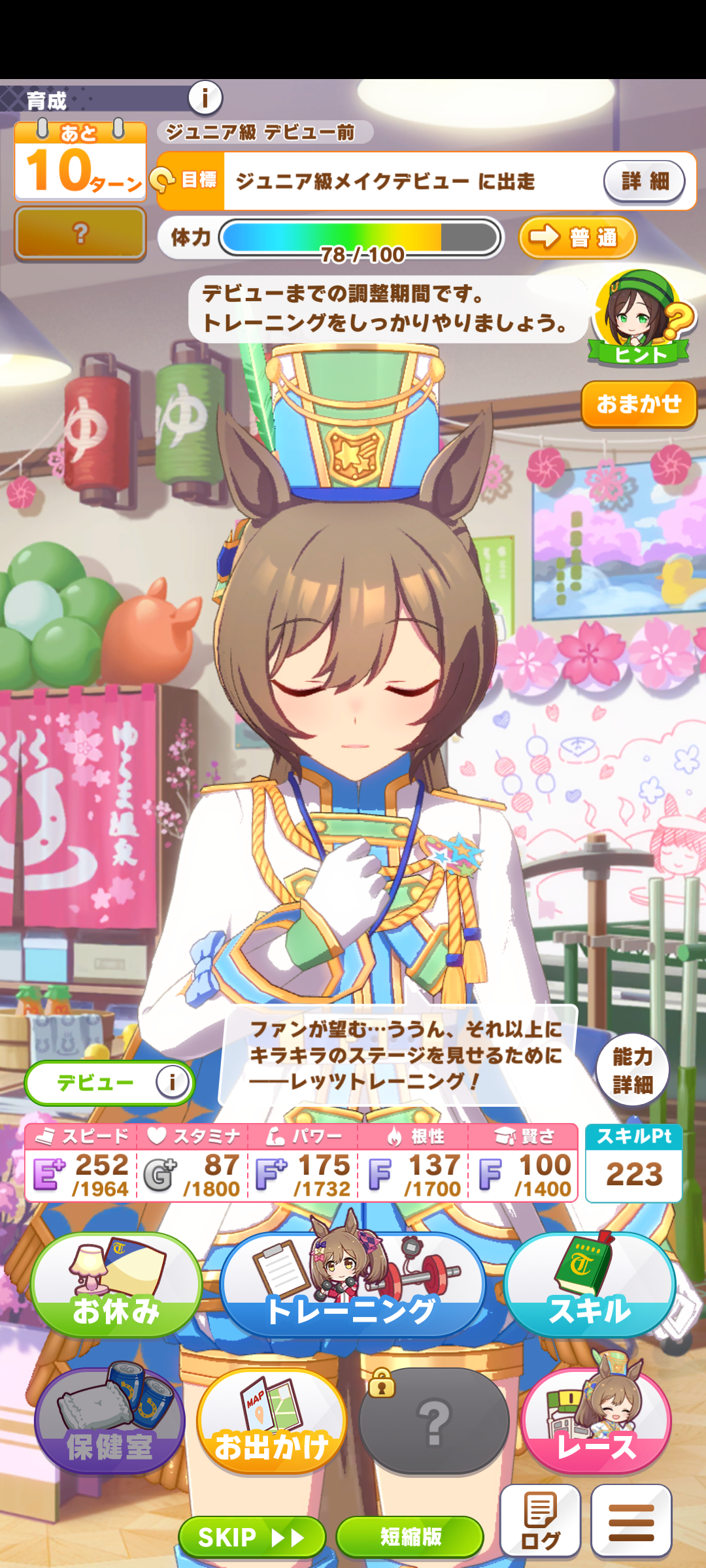Tap the おまかせ auto button
The height and width of the screenshot is (1568, 706).
(x=639, y=404)
